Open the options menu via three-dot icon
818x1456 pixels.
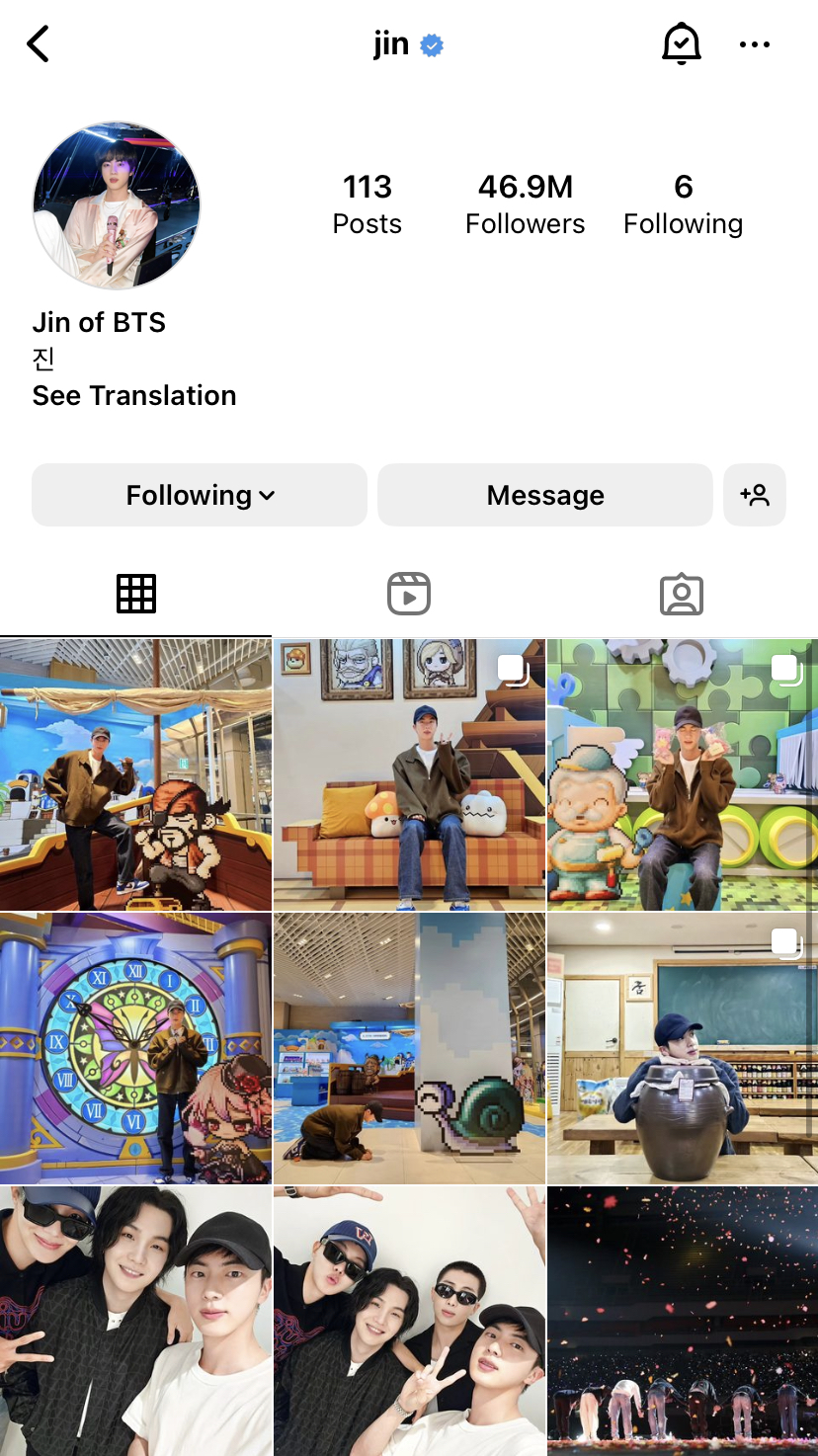755,43
